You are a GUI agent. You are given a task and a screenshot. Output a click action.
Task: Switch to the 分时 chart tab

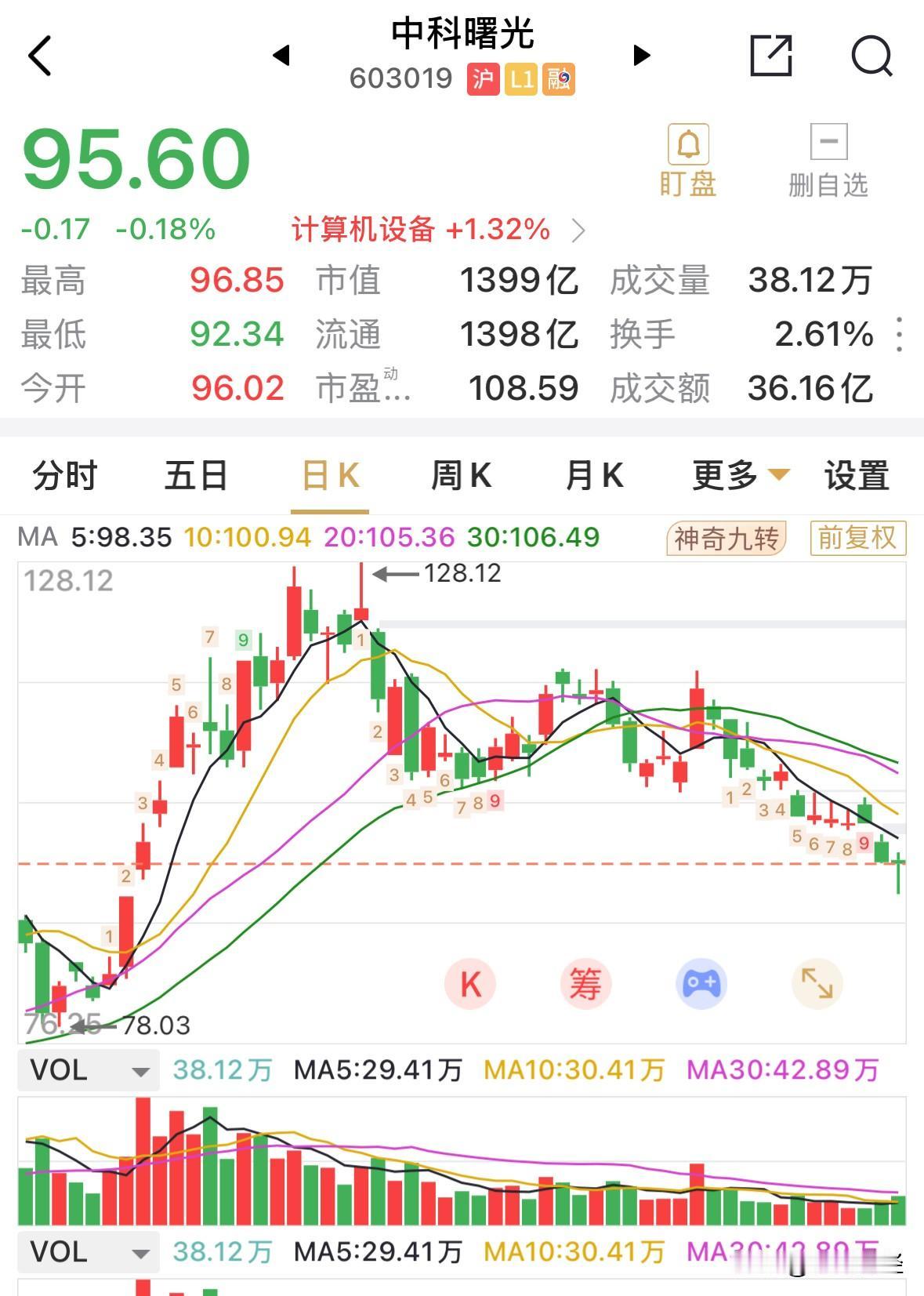tap(65, 476)
